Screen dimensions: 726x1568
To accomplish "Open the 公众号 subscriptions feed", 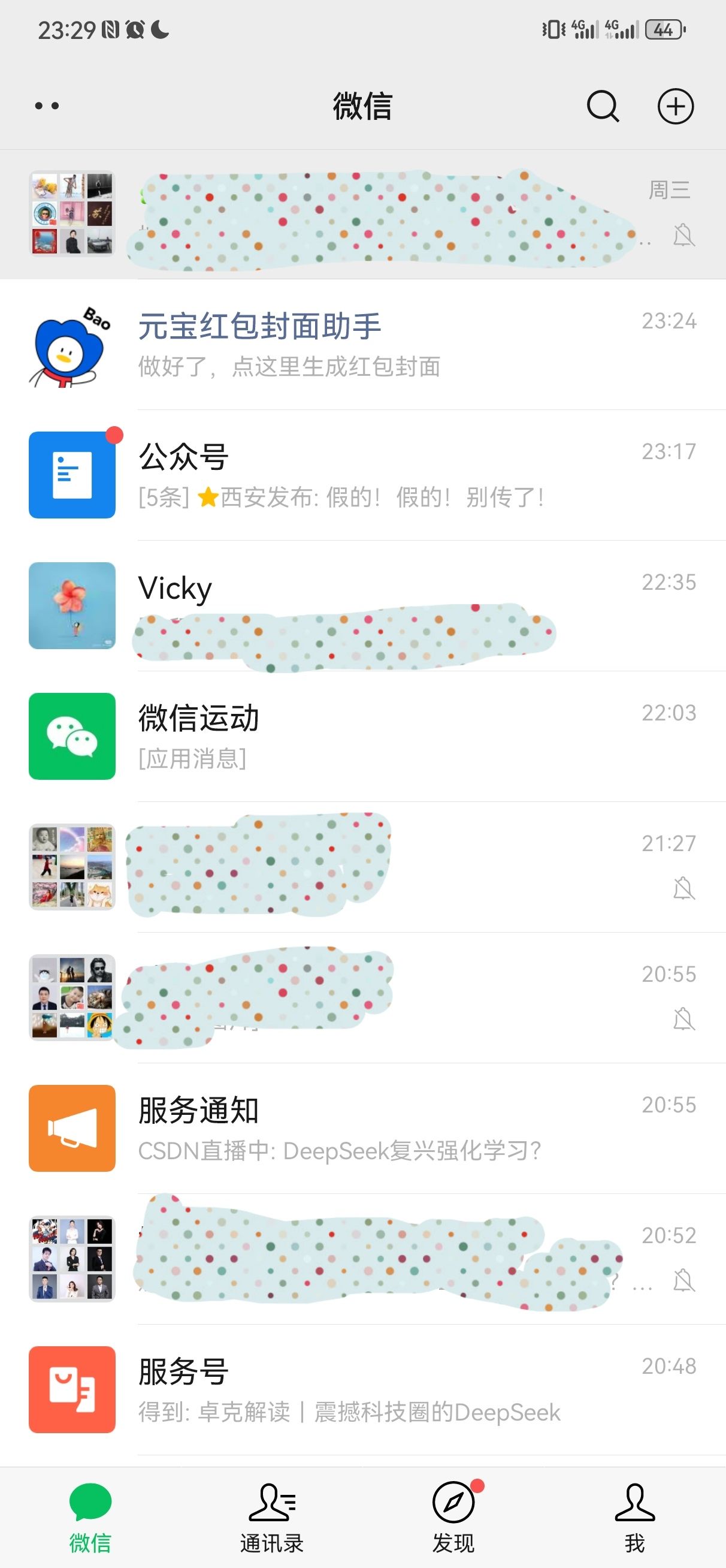I will click(362, 475).
